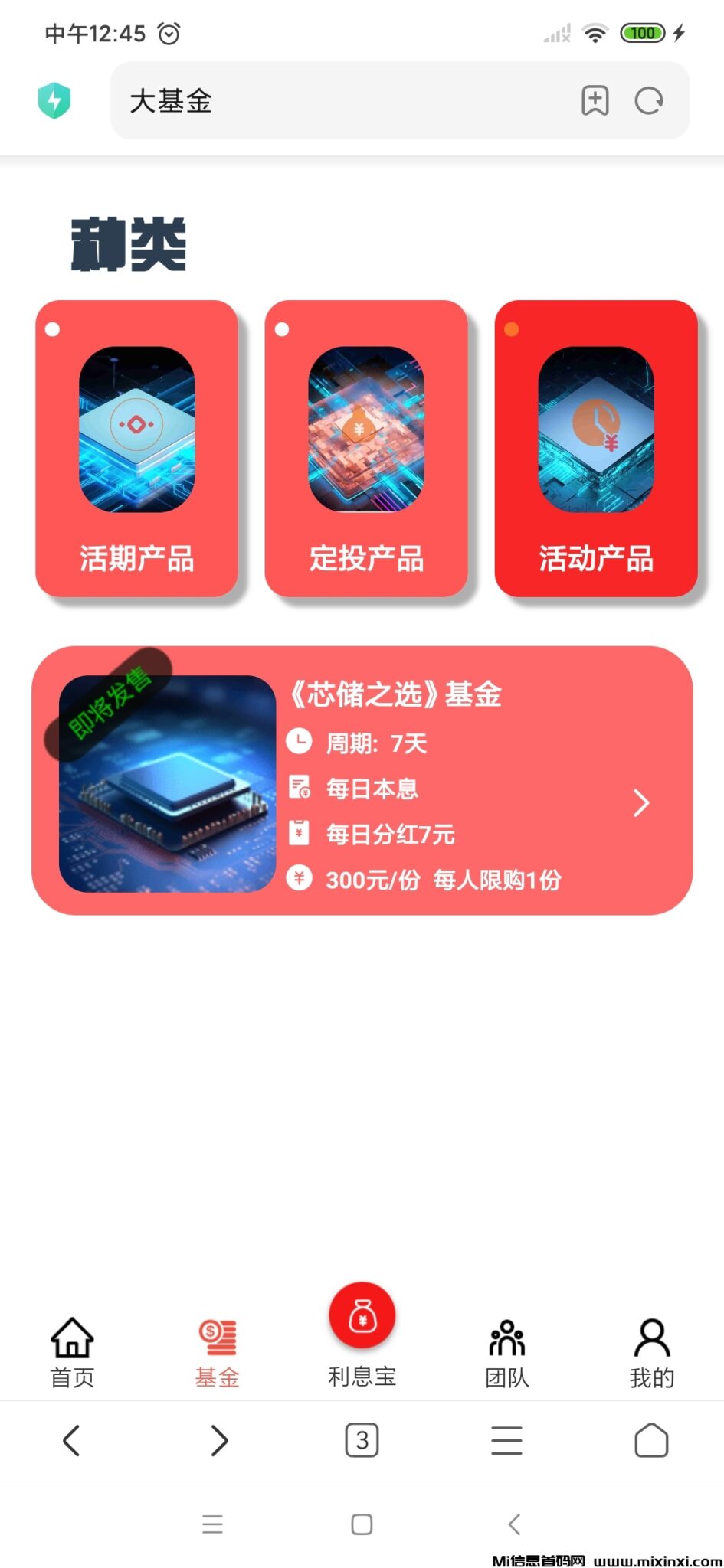
Task: Reload the current page
Action: click(x=648, y=101)
